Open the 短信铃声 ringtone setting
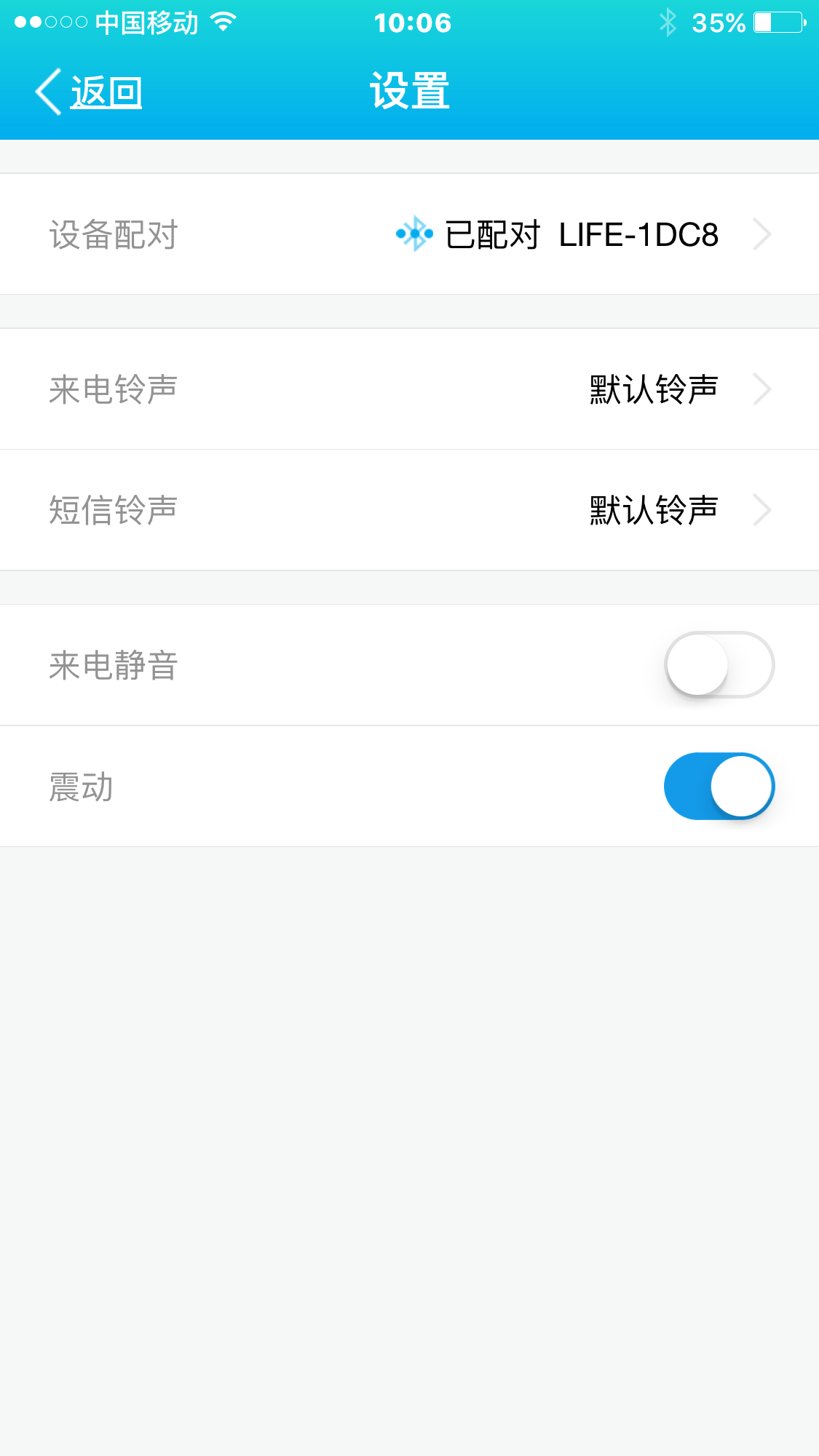The width and height of the screenshot is (819, 1456). click(x=409, y=510)
